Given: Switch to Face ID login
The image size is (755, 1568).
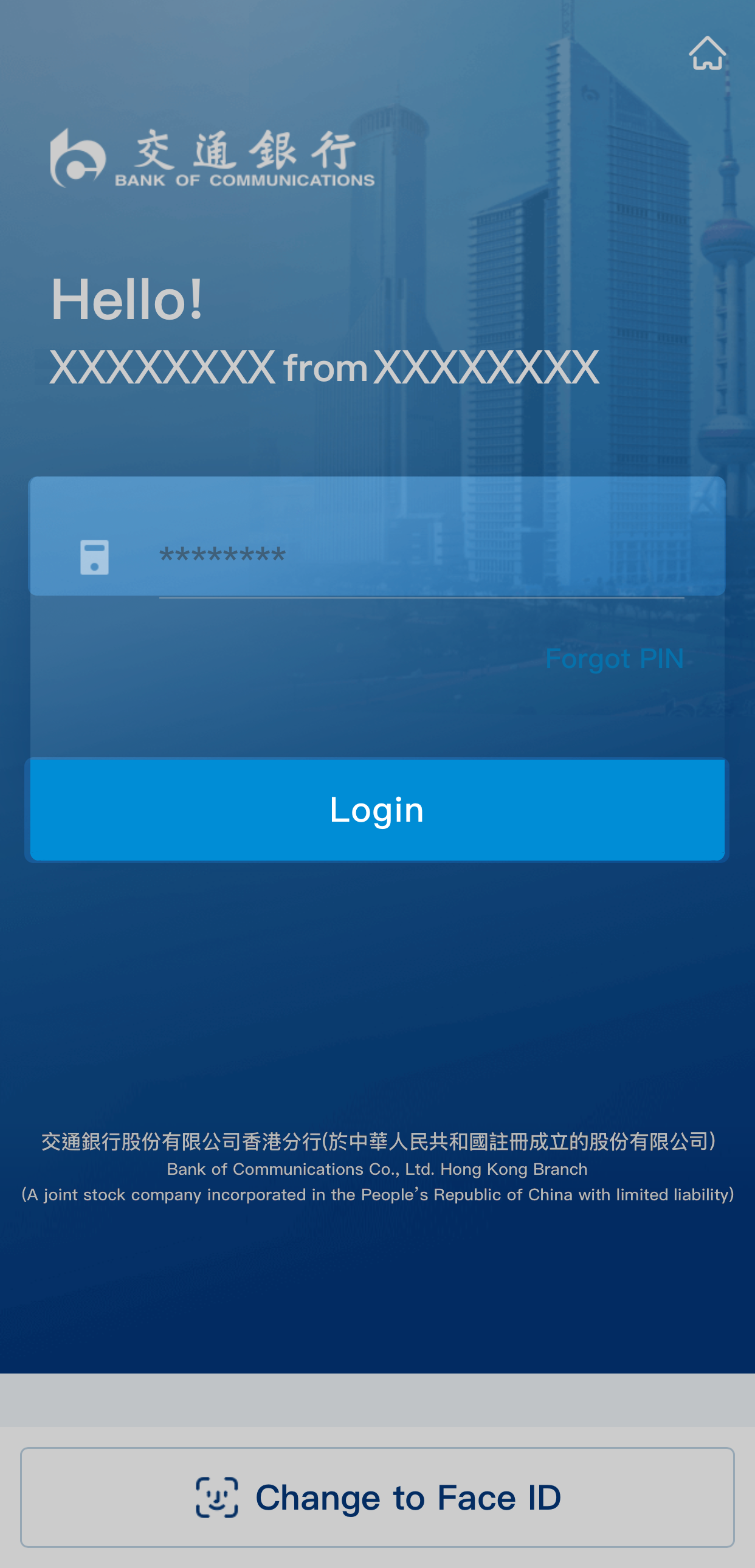Looking at the screenshot, I should [x=377, y=1498].
